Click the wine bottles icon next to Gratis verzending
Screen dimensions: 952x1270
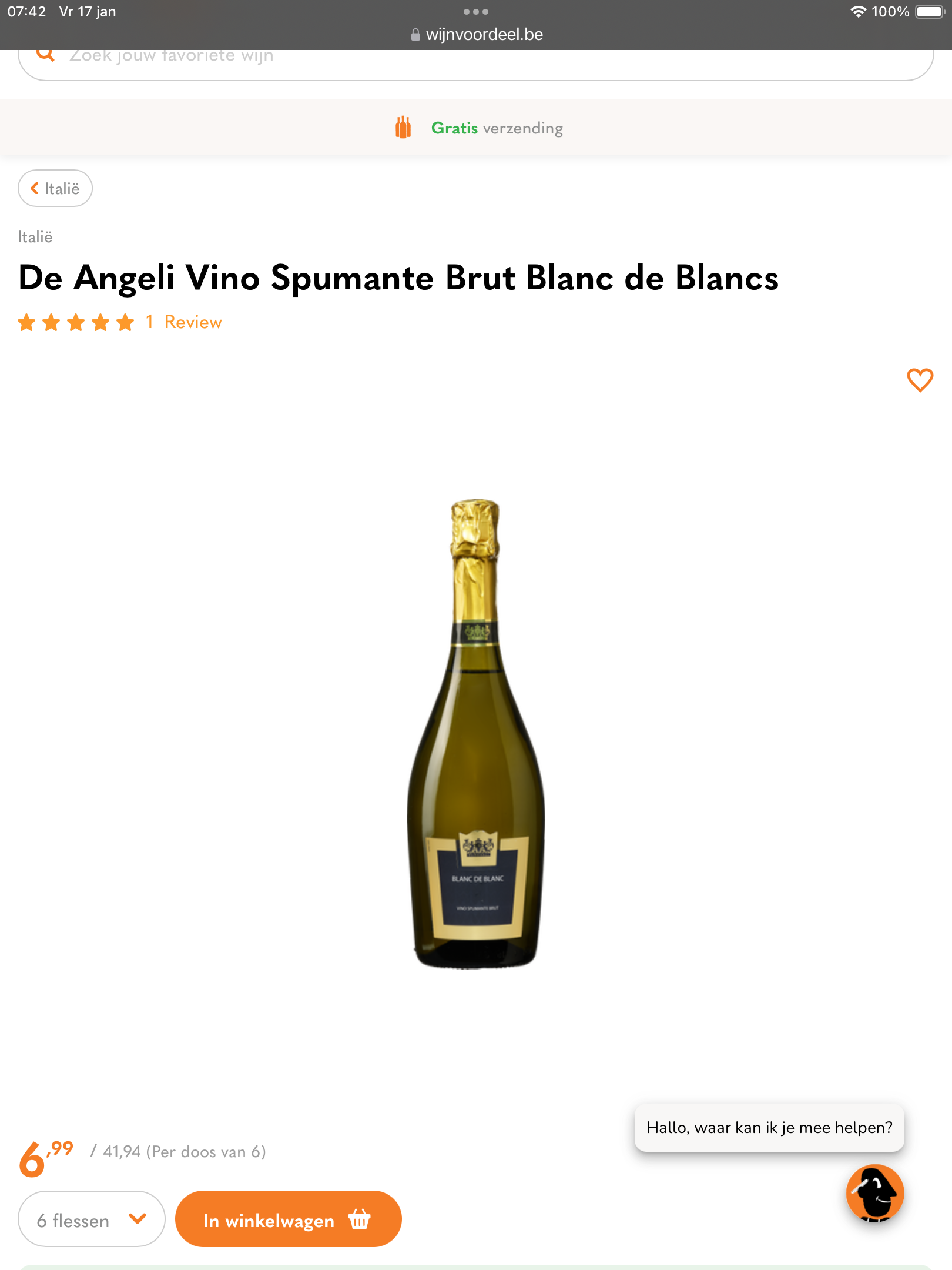403,127
